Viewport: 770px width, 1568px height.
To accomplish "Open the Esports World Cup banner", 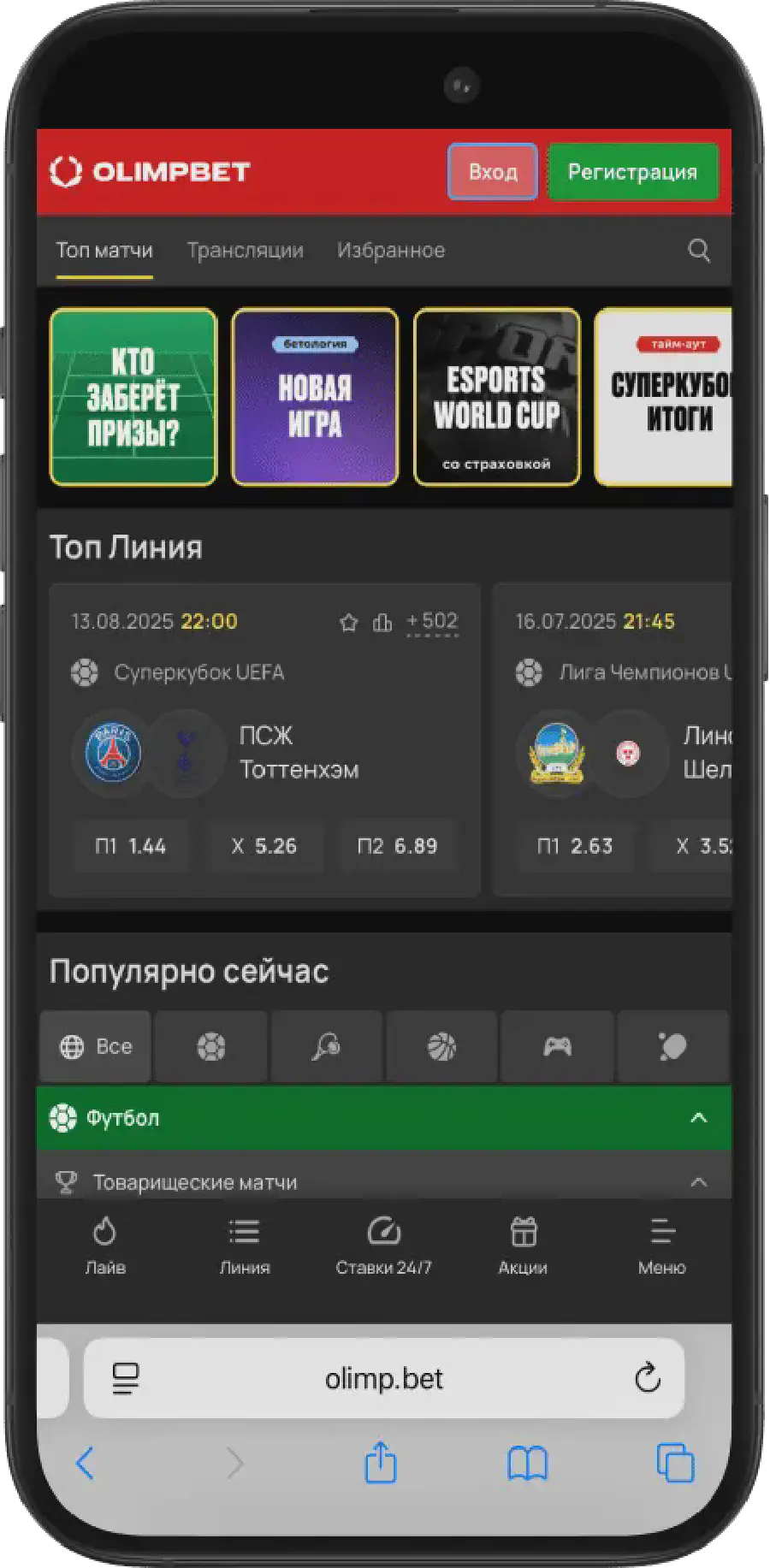I will (496, 397).
